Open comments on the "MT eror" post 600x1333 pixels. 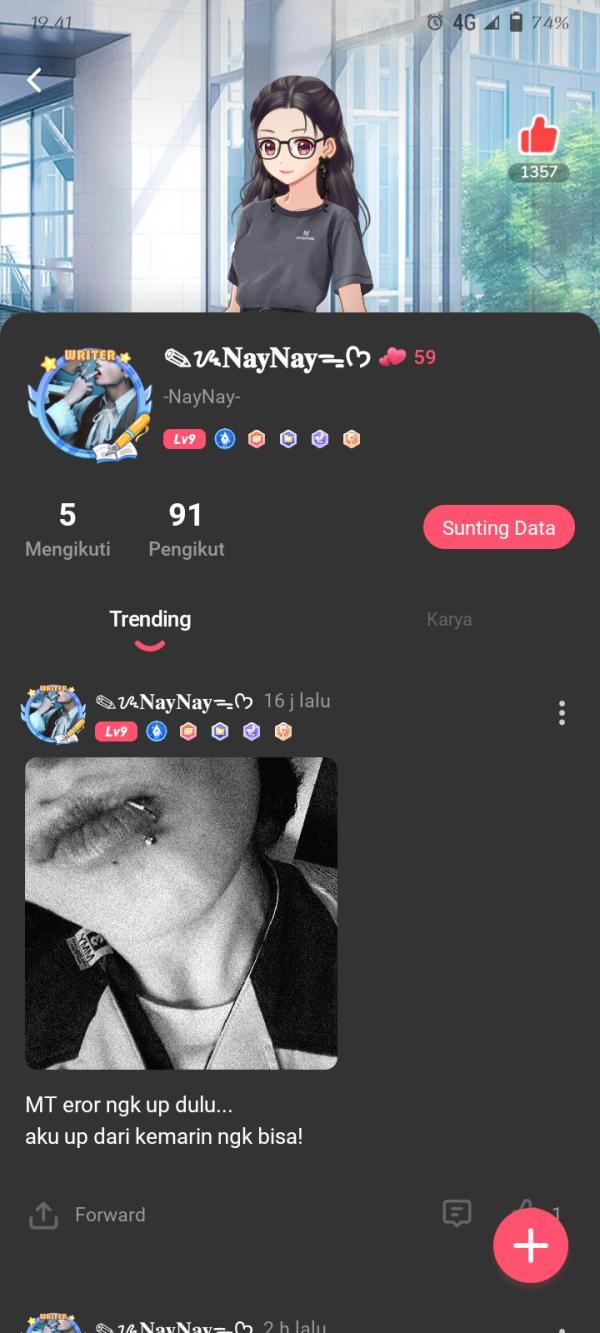point(457,1214)
